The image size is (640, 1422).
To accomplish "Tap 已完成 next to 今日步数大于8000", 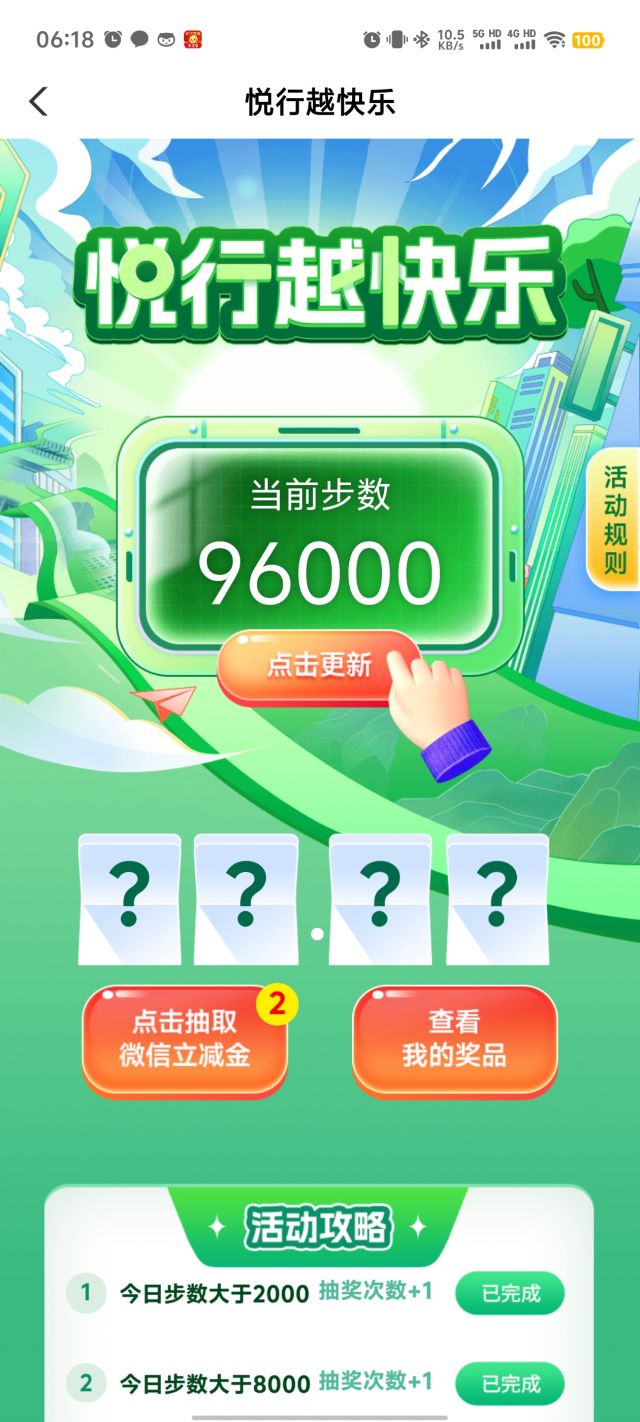I will click(510, 1384).
